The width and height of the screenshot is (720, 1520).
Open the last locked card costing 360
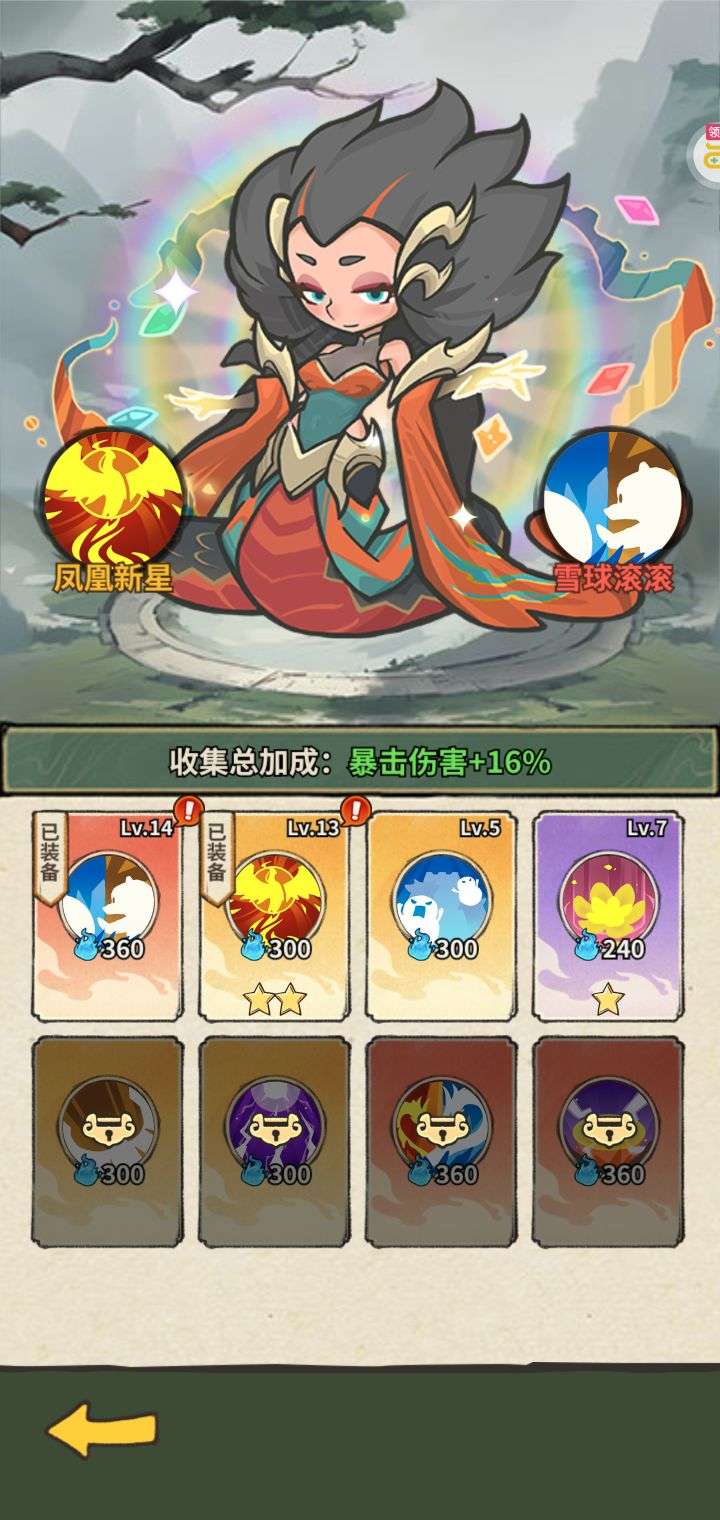click(608, 1141)
